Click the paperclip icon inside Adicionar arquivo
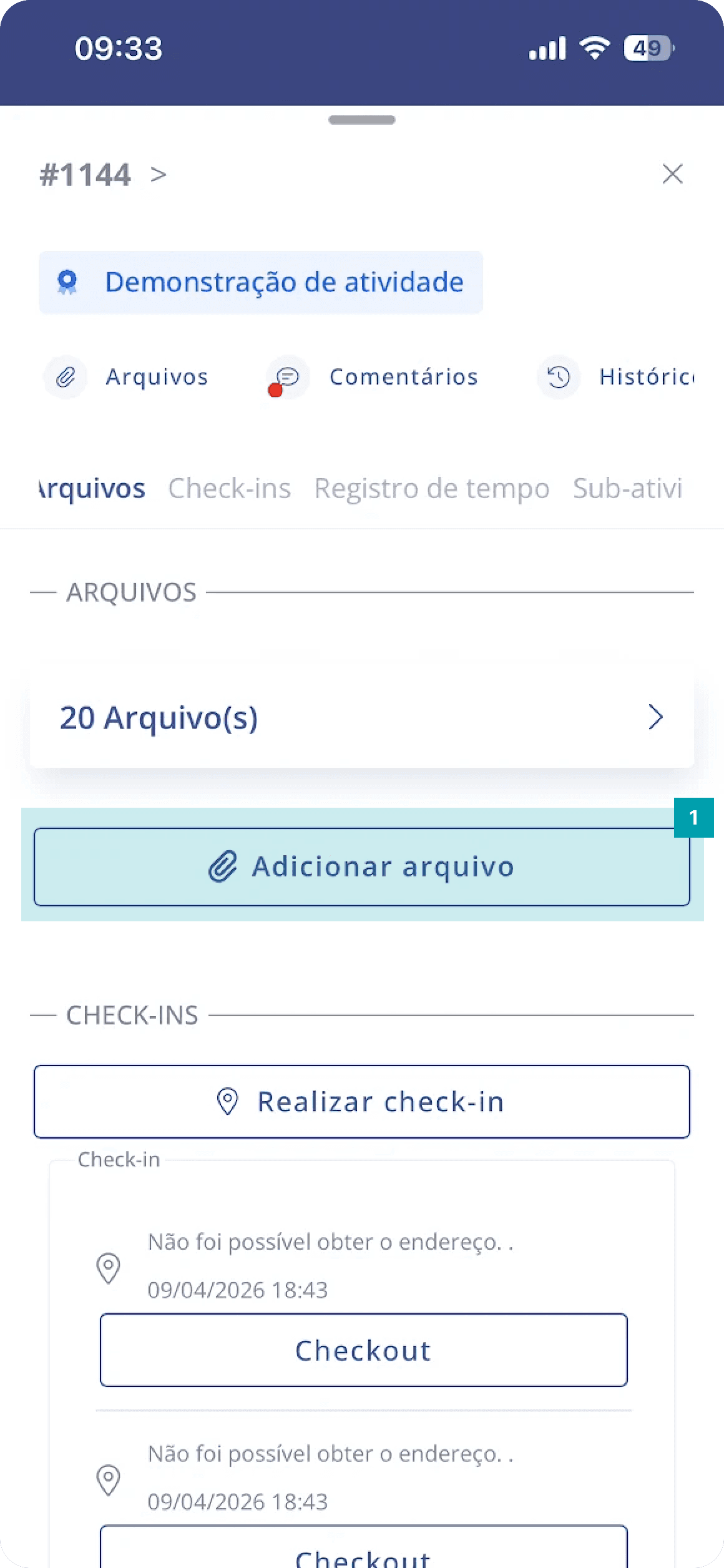Viewport: 724px width, 1568px height. [223, 868]
